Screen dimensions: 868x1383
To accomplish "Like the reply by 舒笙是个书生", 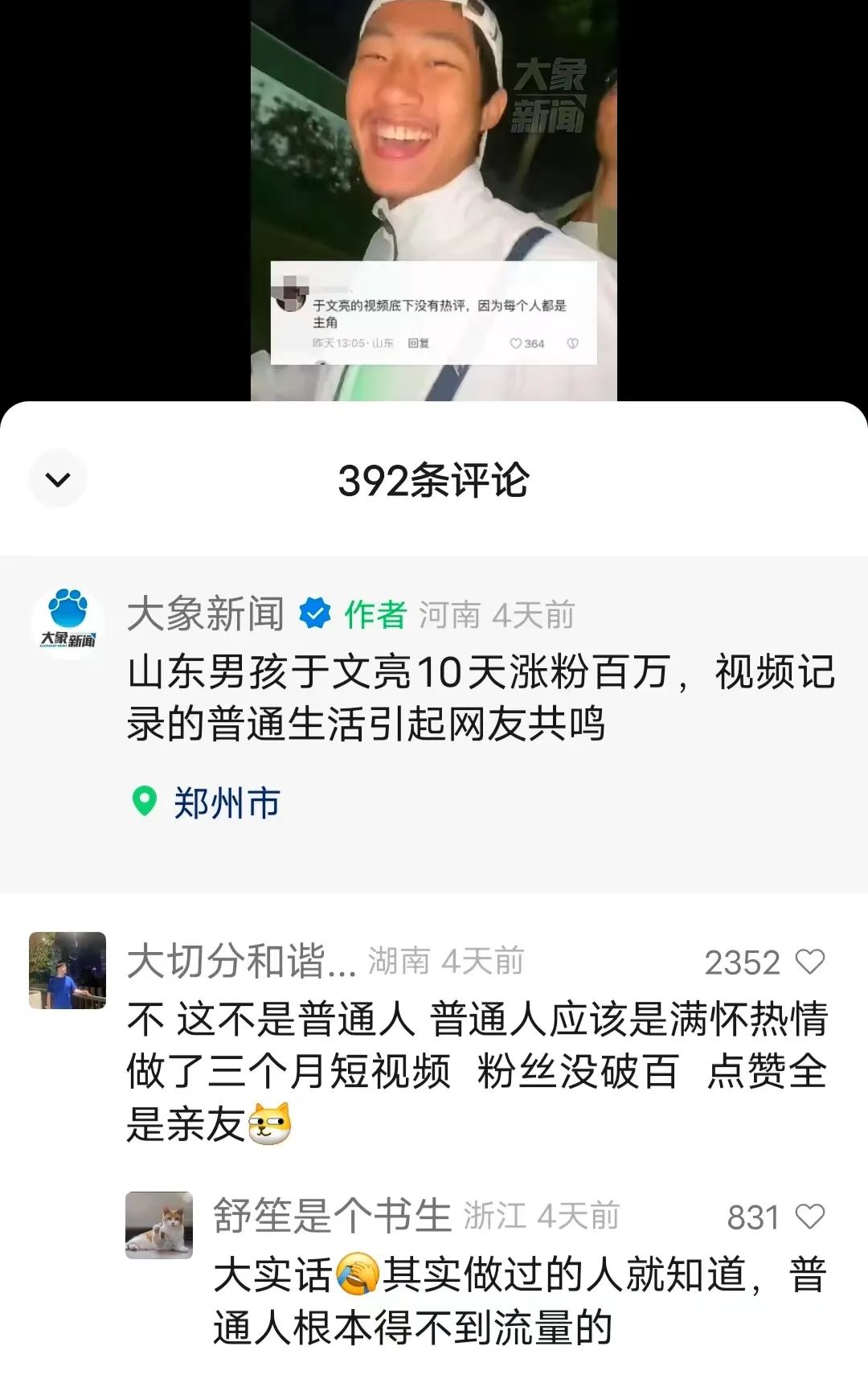I will [809, 1217].
